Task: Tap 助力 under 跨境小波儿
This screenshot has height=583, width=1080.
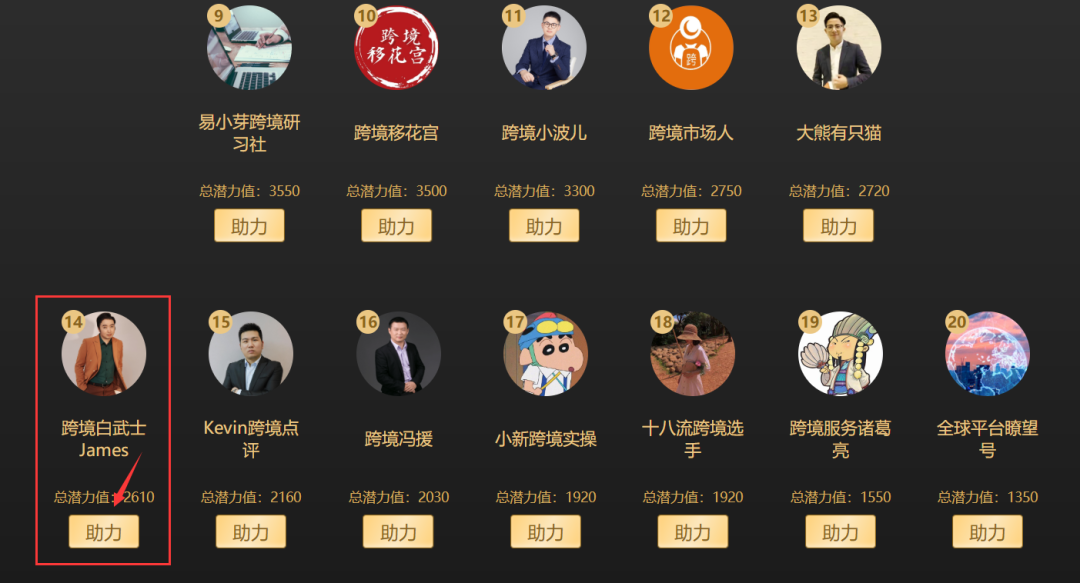Action: pyautogui.click(x=544, y=226)
